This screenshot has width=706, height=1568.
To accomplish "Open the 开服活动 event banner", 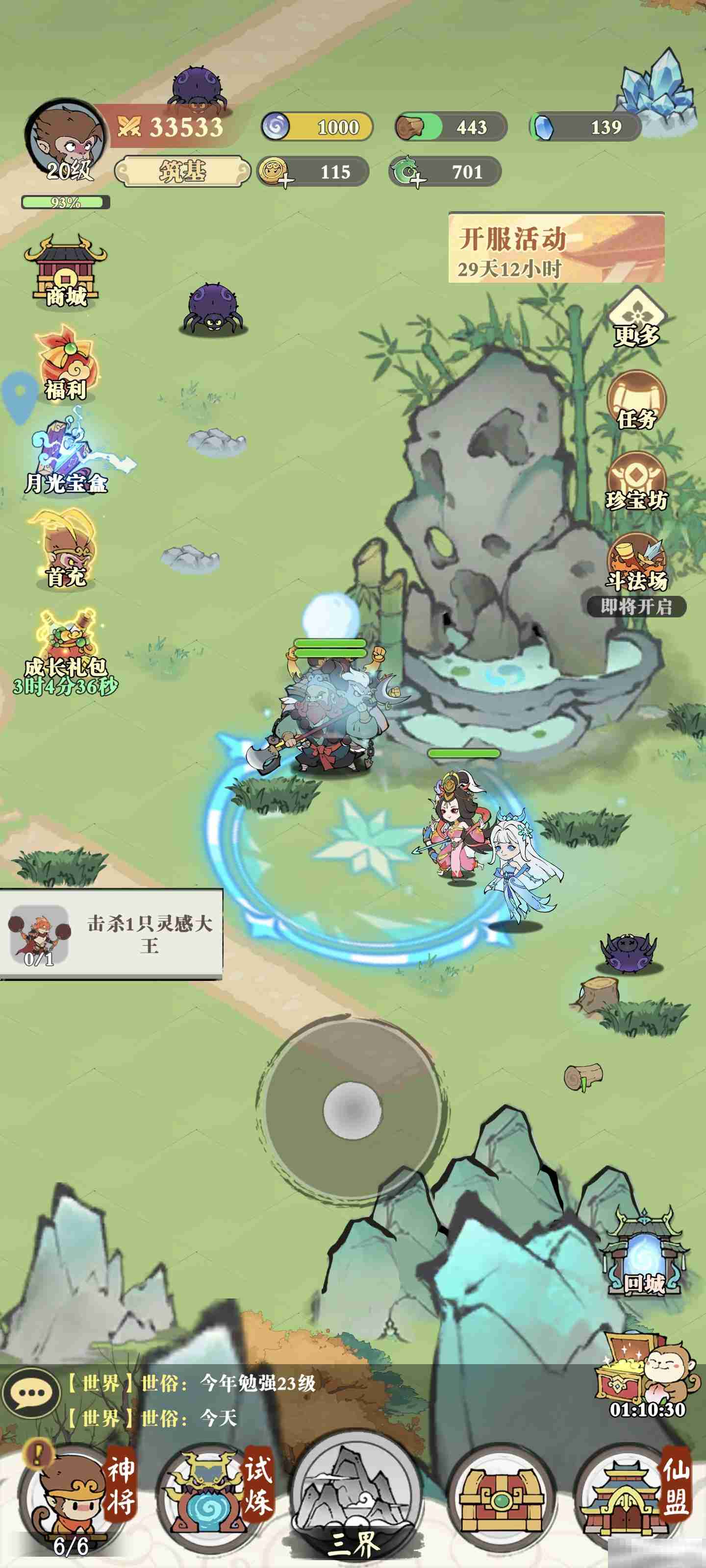I will [555, 248].
